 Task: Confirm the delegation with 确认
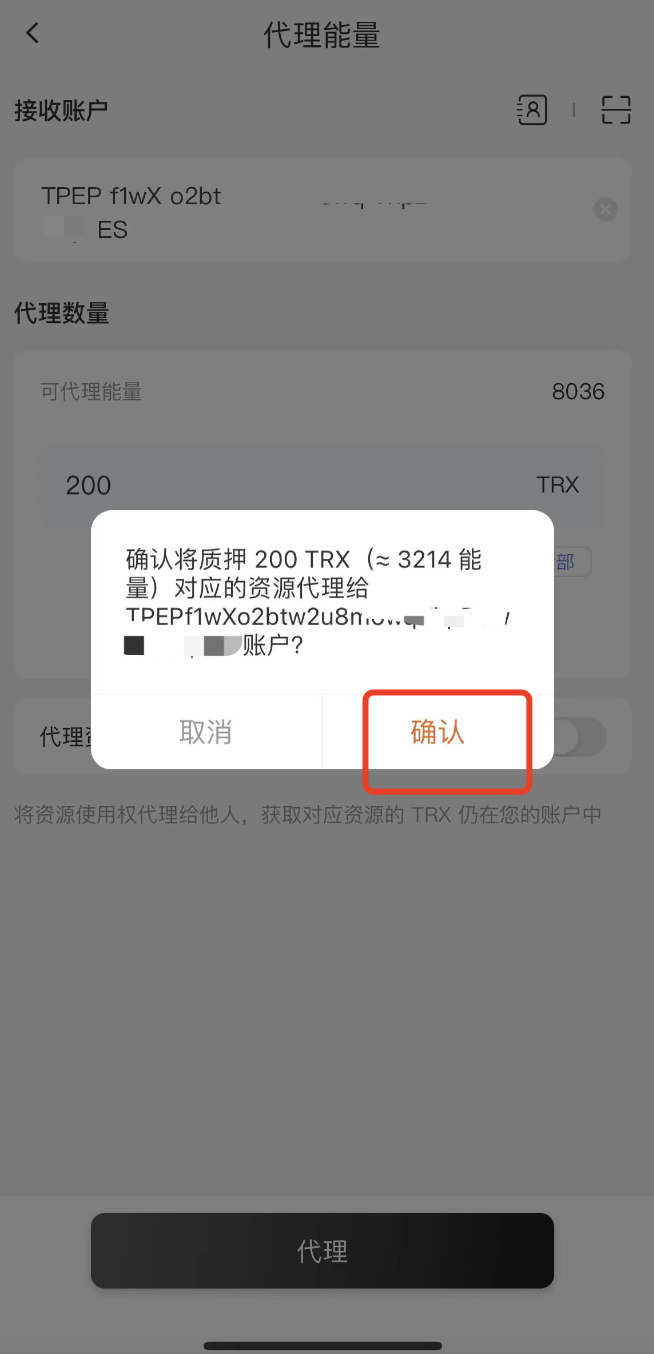click(438, 732)
